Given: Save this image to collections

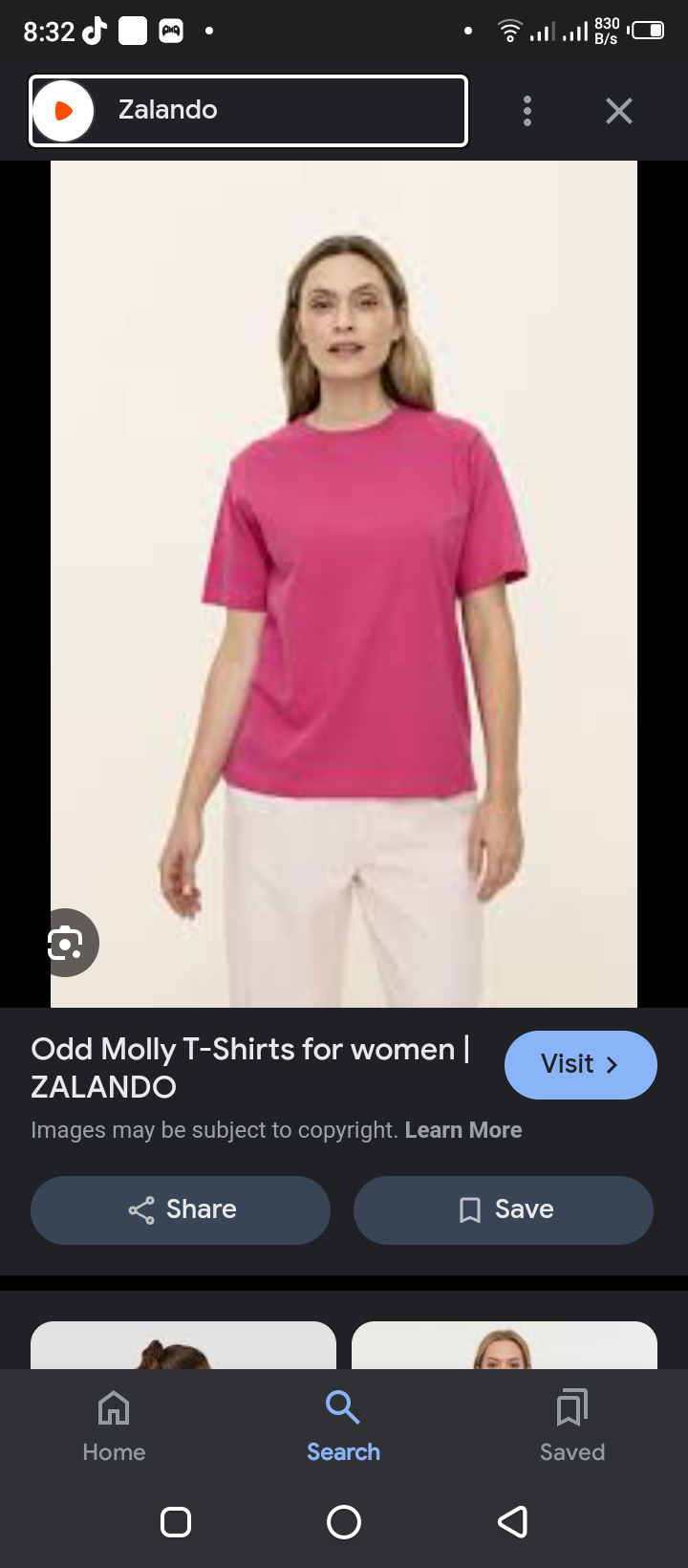Looking at the screenshot, I should [504, 1209].
